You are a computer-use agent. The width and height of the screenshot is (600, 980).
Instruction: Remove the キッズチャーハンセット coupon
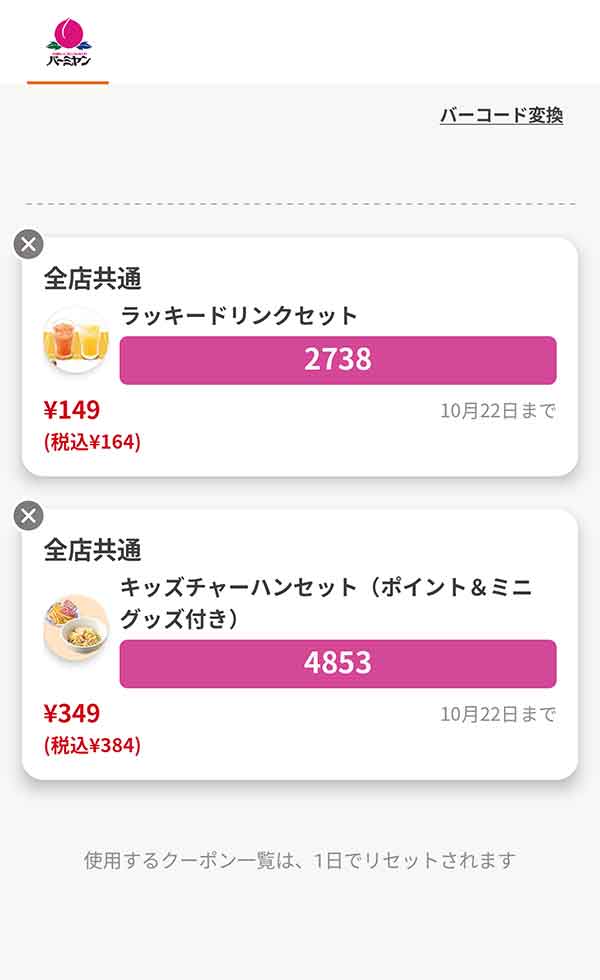coord(29,516)
